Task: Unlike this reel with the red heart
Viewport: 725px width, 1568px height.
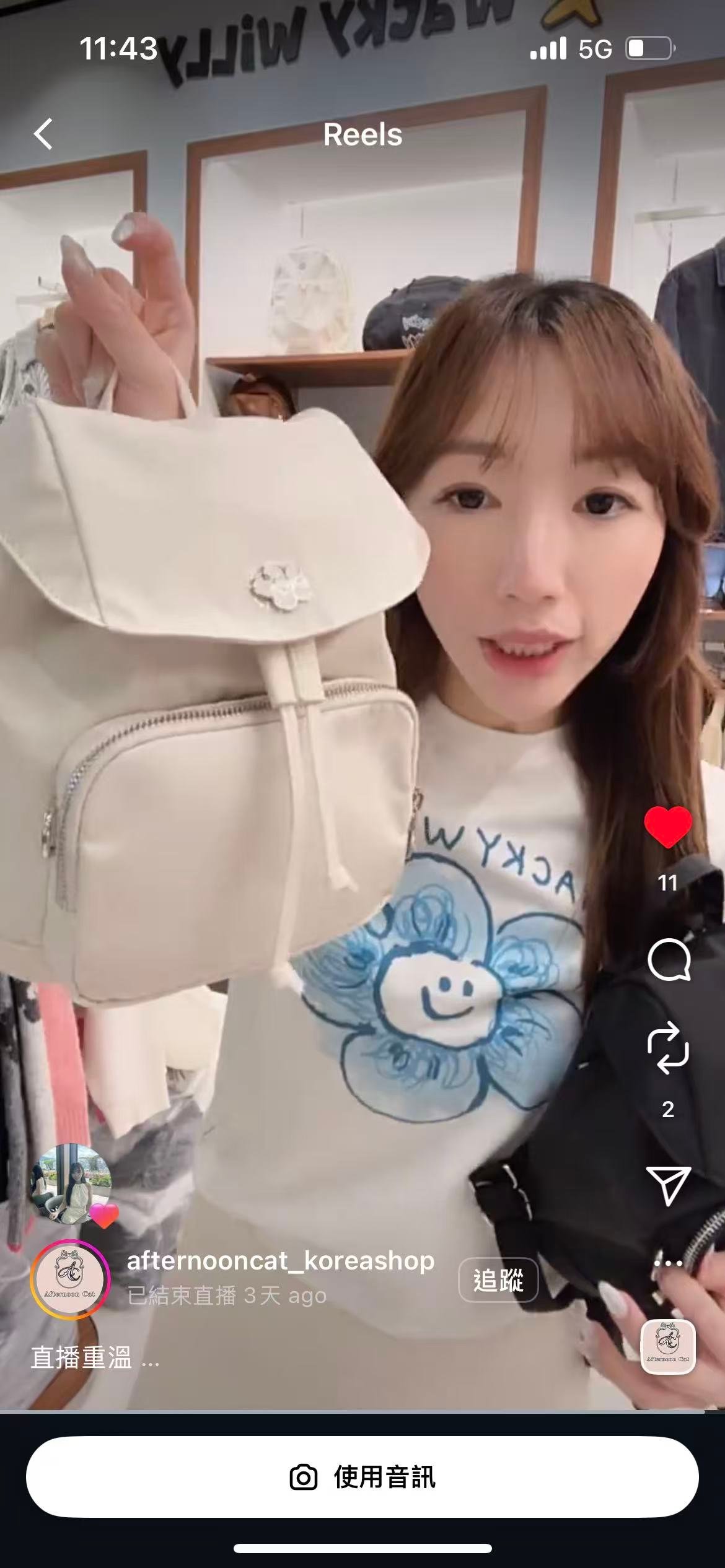Action: 668,827
